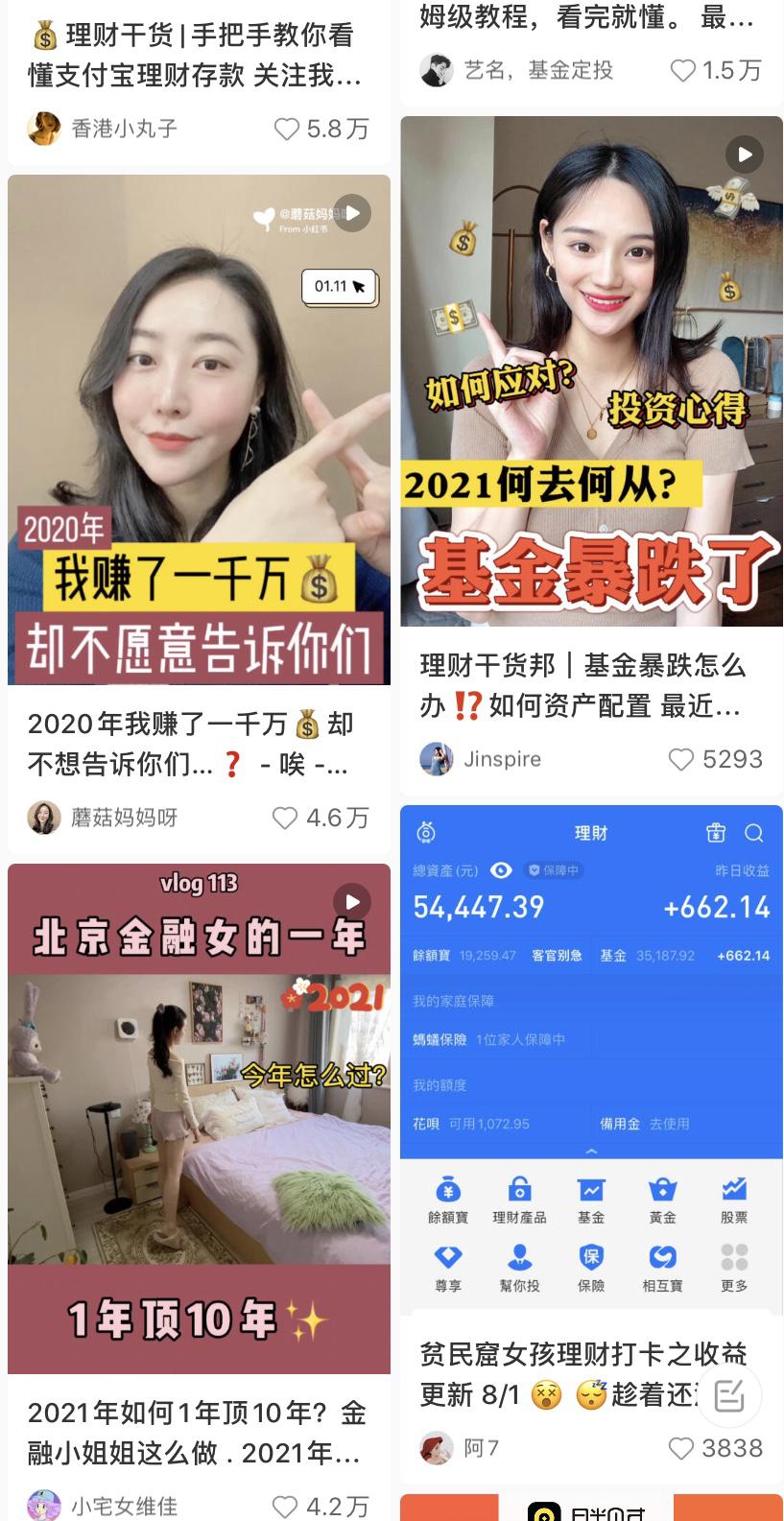Select the 黃金 gold basket icon
This screenshot has height=1521, width=784.
[664, 1191]
